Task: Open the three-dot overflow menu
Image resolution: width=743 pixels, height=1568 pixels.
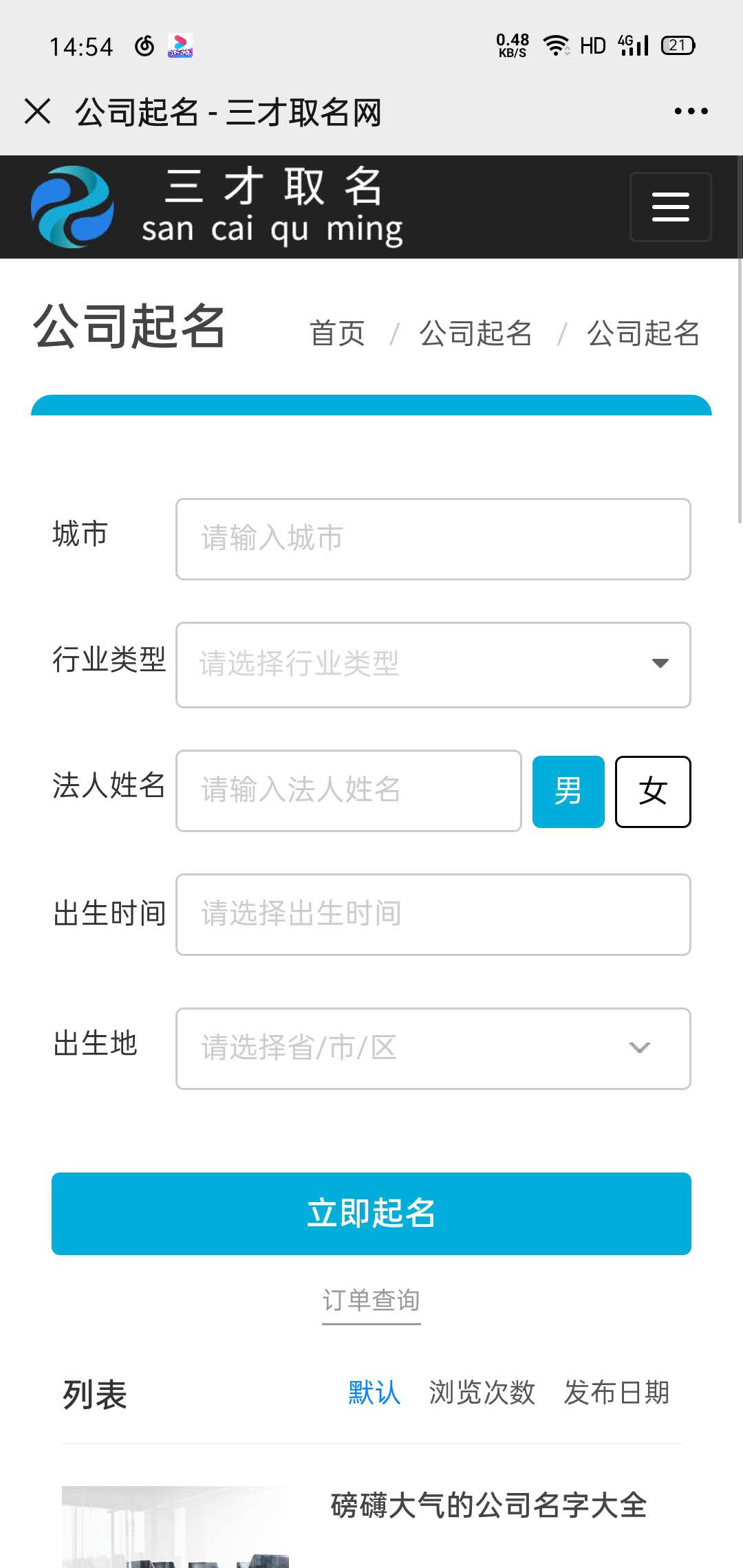Action: click(691, 111)
